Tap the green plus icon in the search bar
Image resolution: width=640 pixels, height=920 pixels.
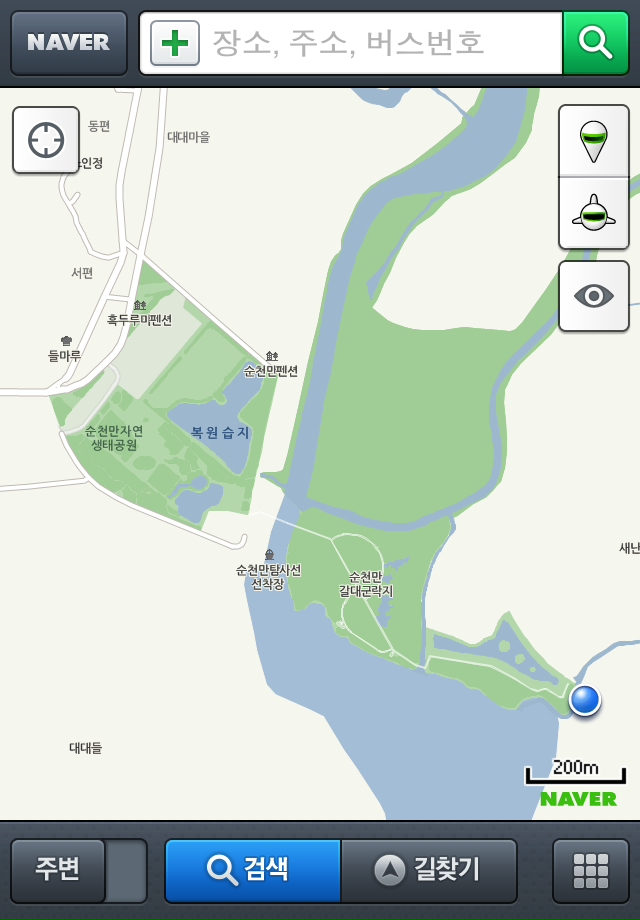point(175,43)
